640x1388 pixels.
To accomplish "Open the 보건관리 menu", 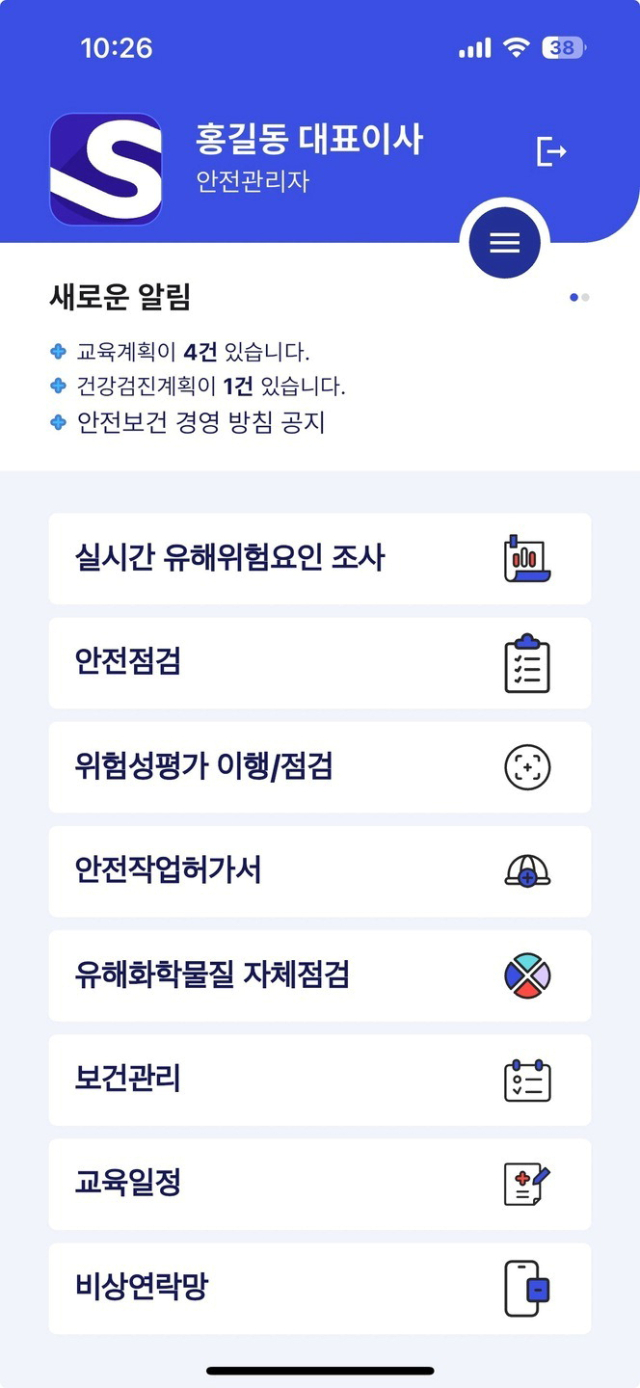I will pos(319,1079).
